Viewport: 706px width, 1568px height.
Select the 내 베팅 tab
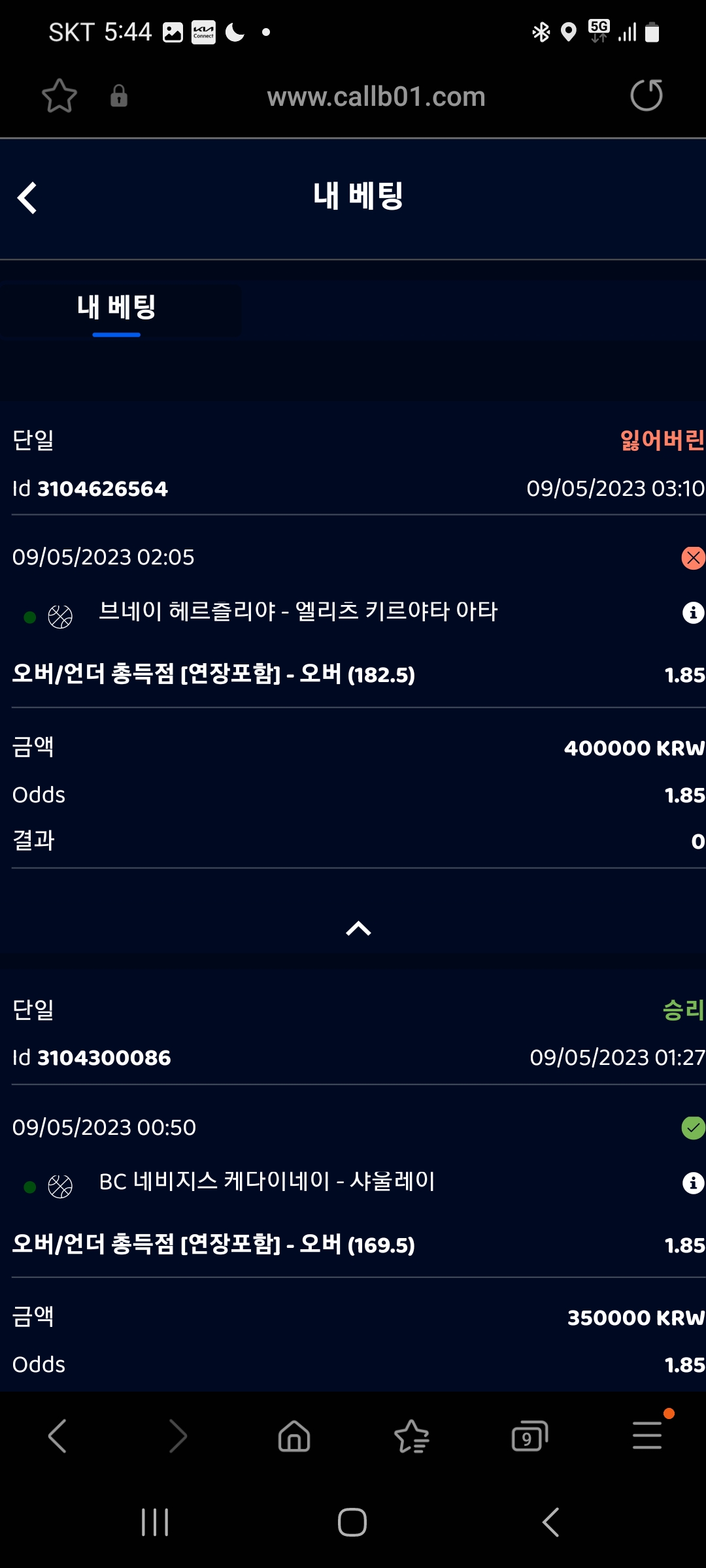pyautogui.click(x=116, y=308)
